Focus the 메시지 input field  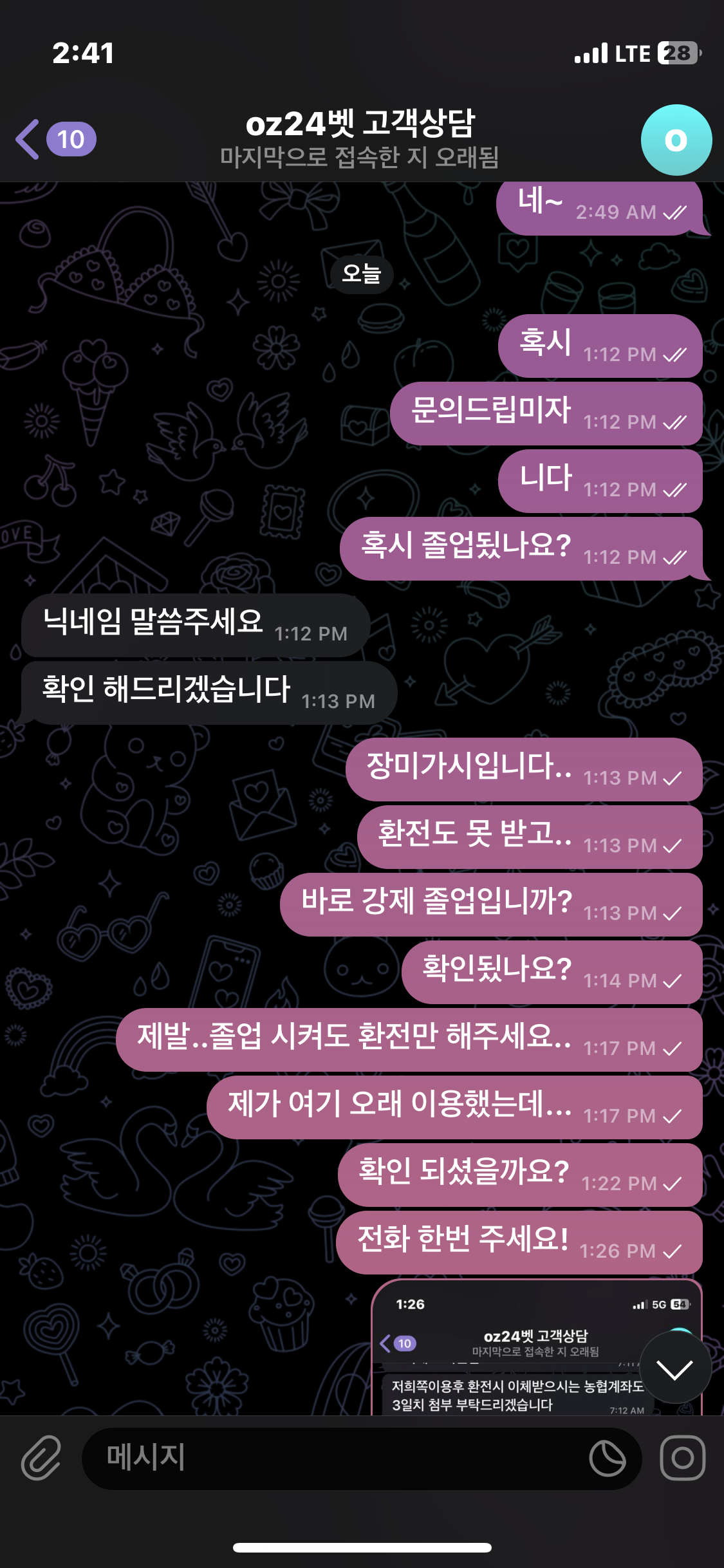coord(335,1458)
